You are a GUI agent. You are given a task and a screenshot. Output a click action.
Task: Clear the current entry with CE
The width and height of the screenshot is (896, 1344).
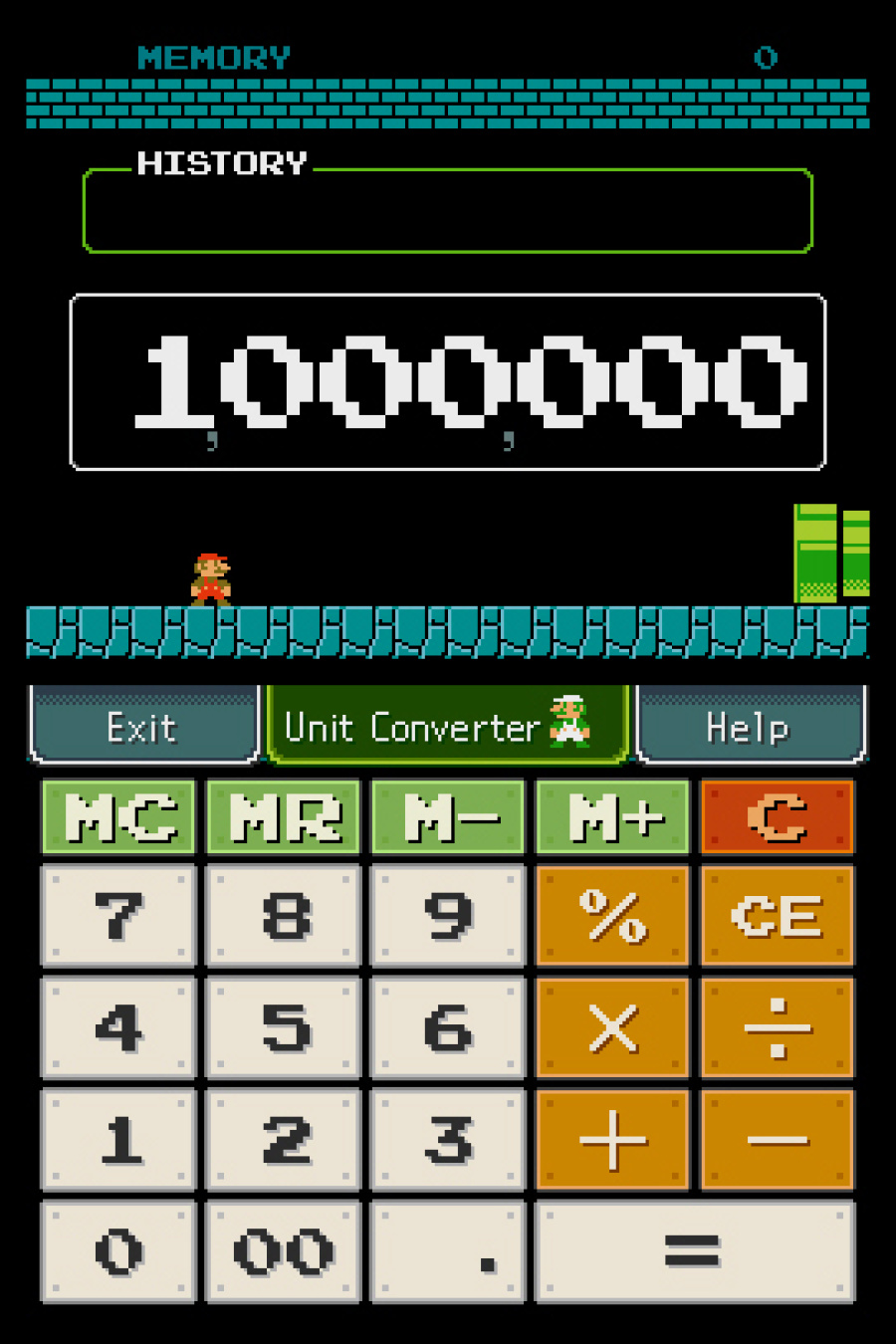(x=778, y=915)
